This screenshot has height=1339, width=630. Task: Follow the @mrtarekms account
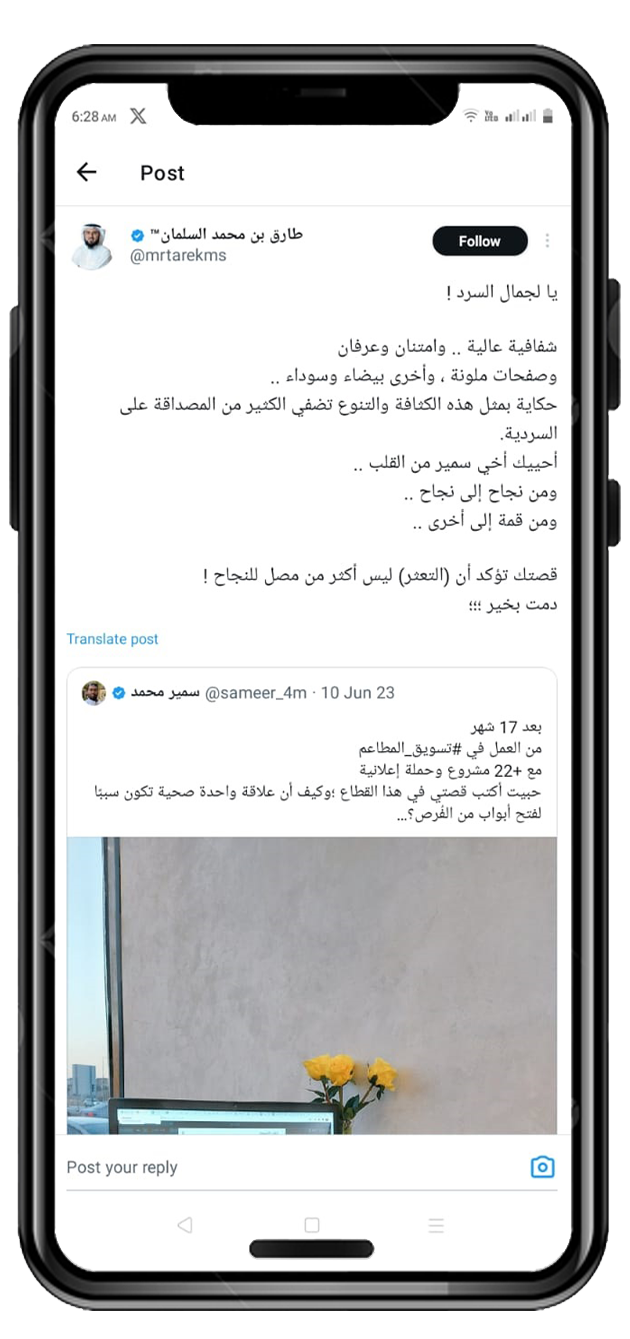[479, 241]
